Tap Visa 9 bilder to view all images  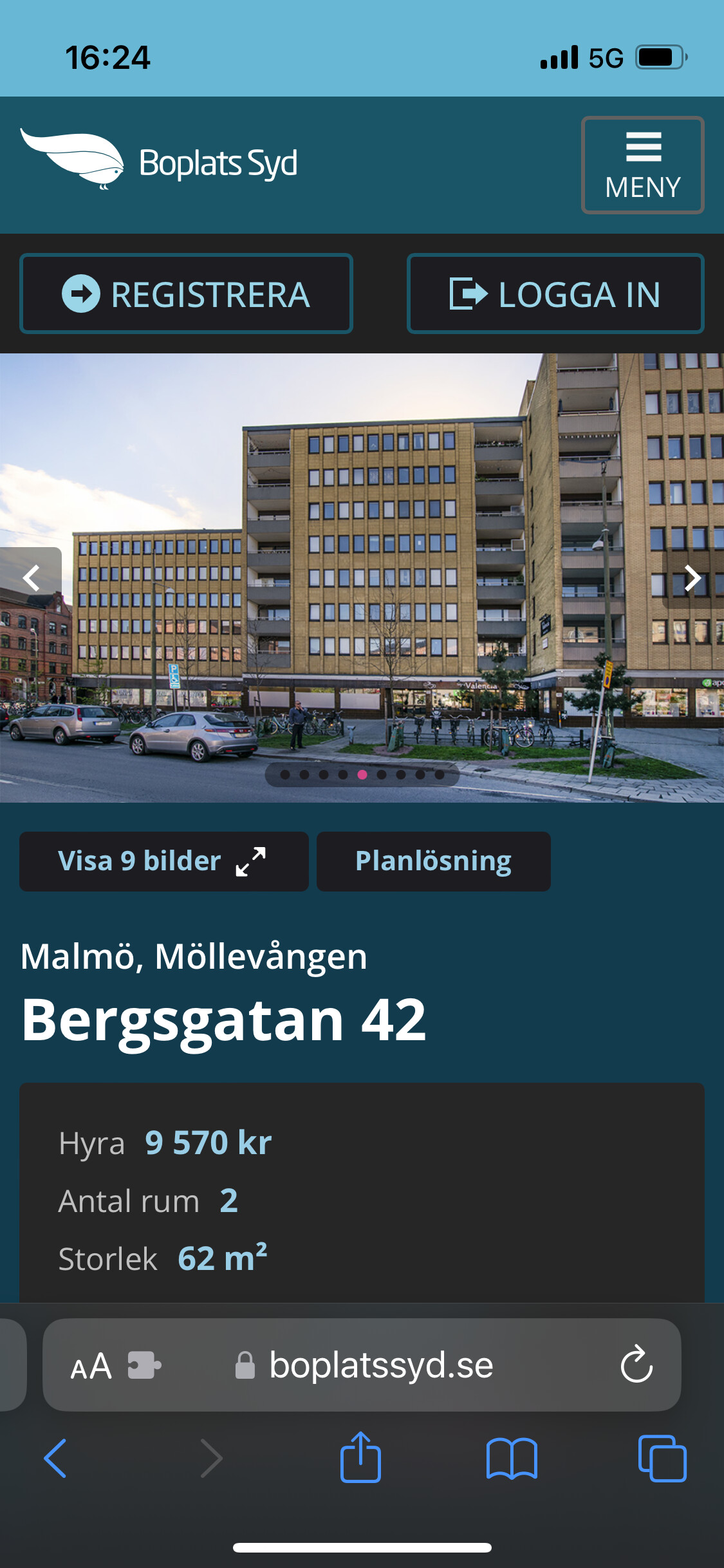[163, 861]
